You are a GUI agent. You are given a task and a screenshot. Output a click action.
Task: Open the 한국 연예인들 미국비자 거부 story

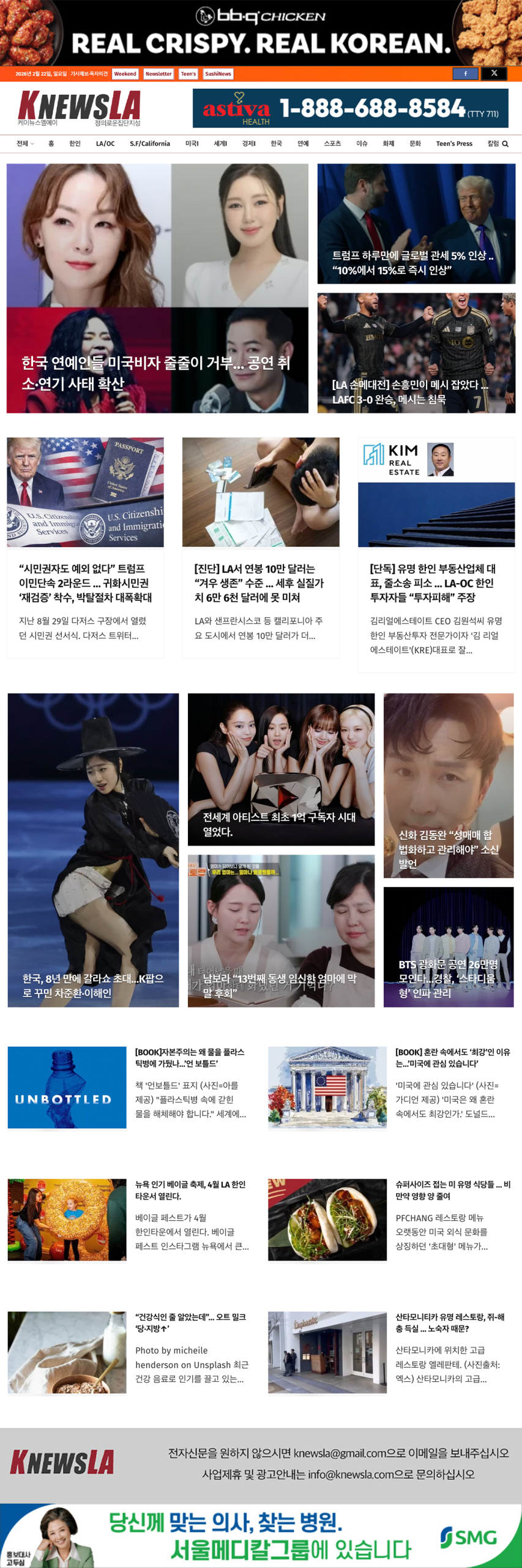click(x=157, y=288)
